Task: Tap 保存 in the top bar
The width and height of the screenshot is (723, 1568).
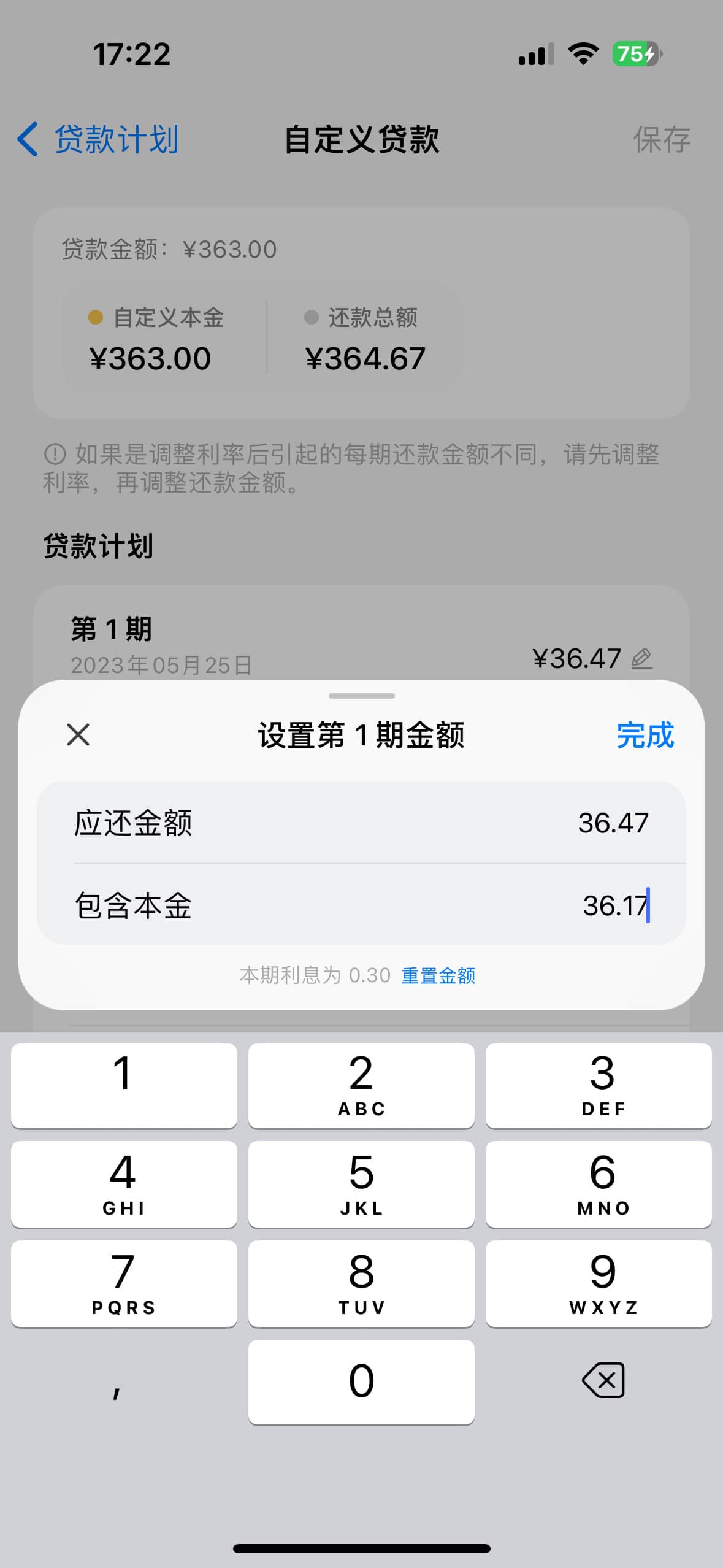Action: (662, 139)
